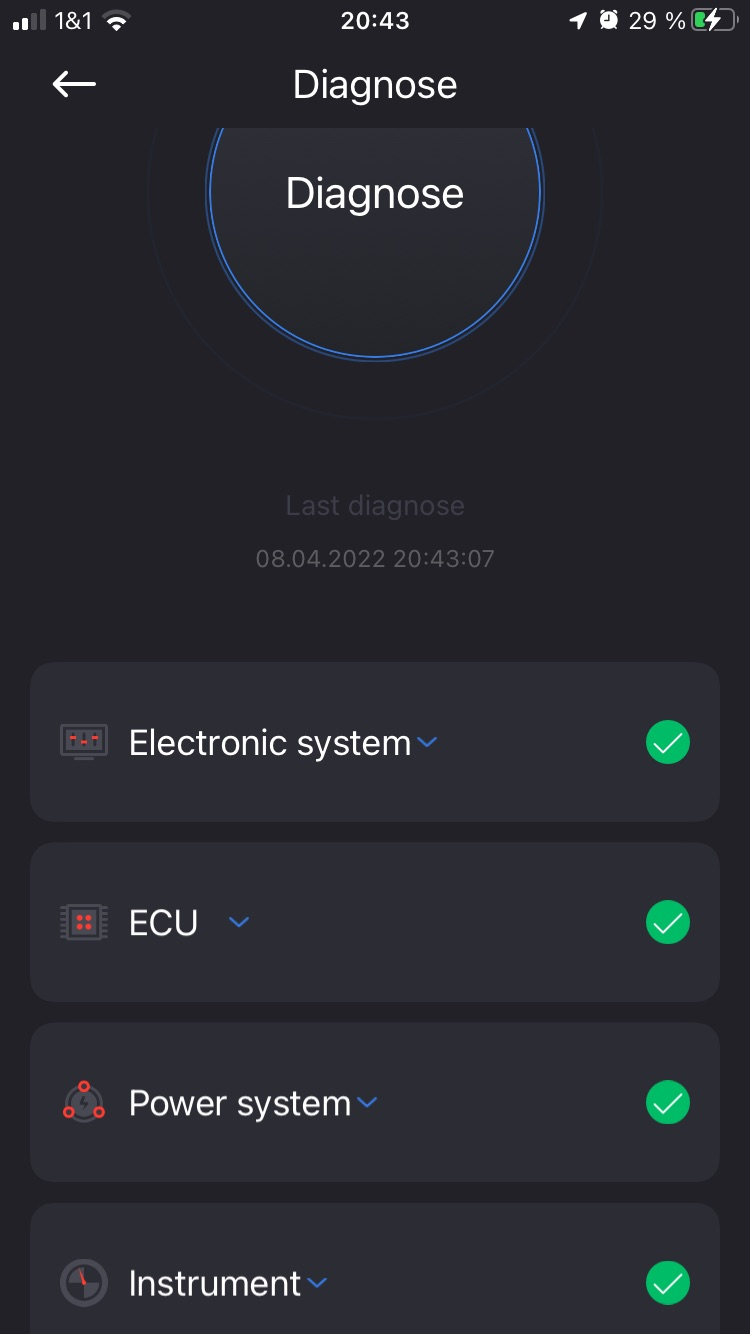Go back using the arrow icon
Viewport: 750px width, 1334px height.
click(74, 85)
